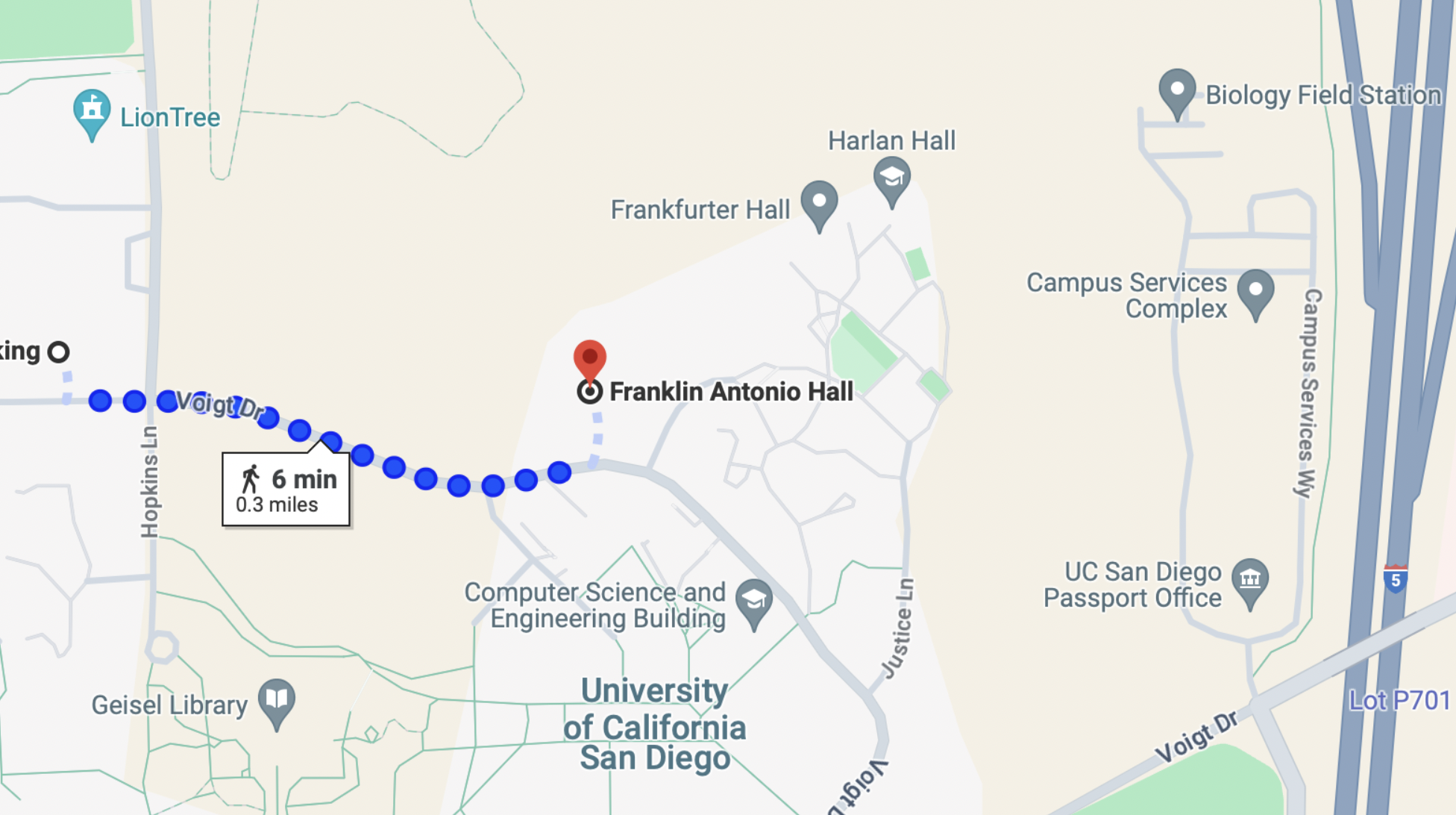1456x815 pixels.
Task: Open Computer Science and Engineering Building marker
Action: 754,600
